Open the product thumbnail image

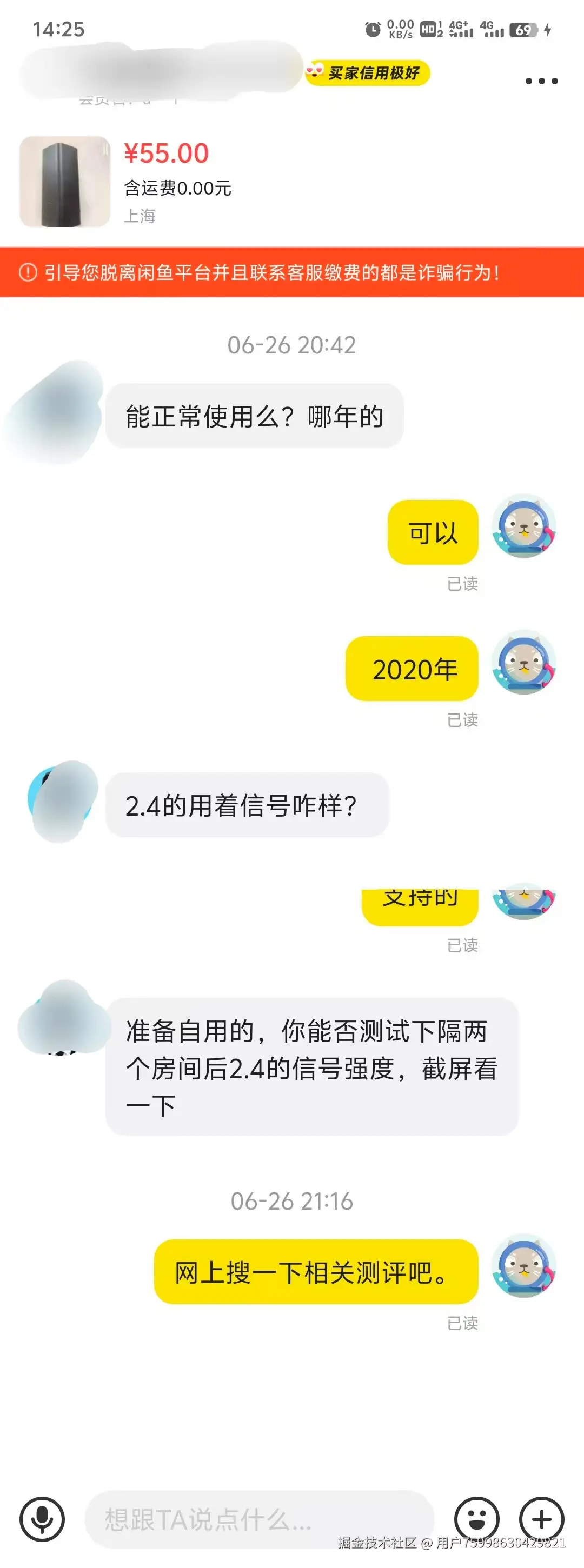tap(64, 181)
